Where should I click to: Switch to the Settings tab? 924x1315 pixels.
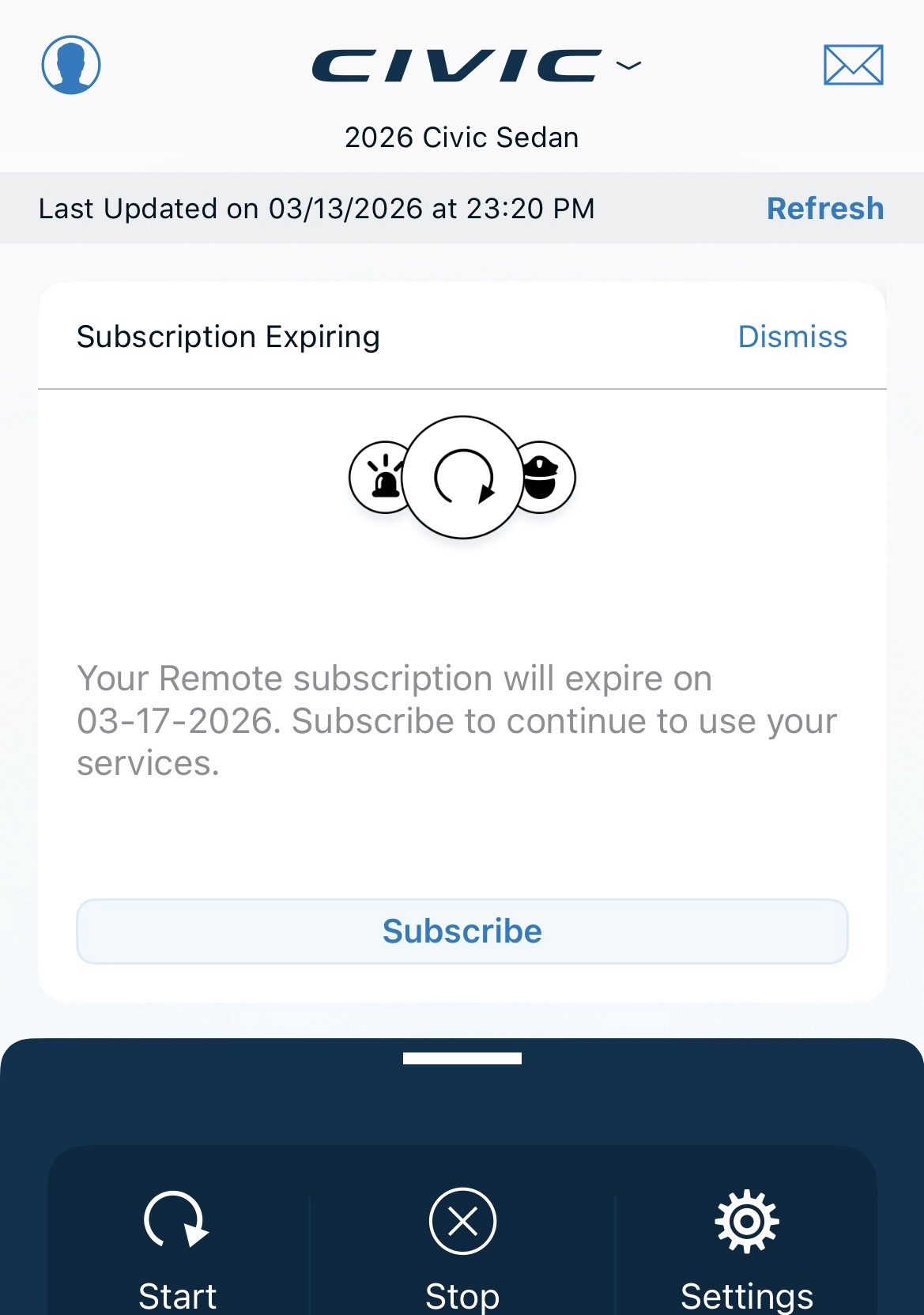[x=746, y=1249]
